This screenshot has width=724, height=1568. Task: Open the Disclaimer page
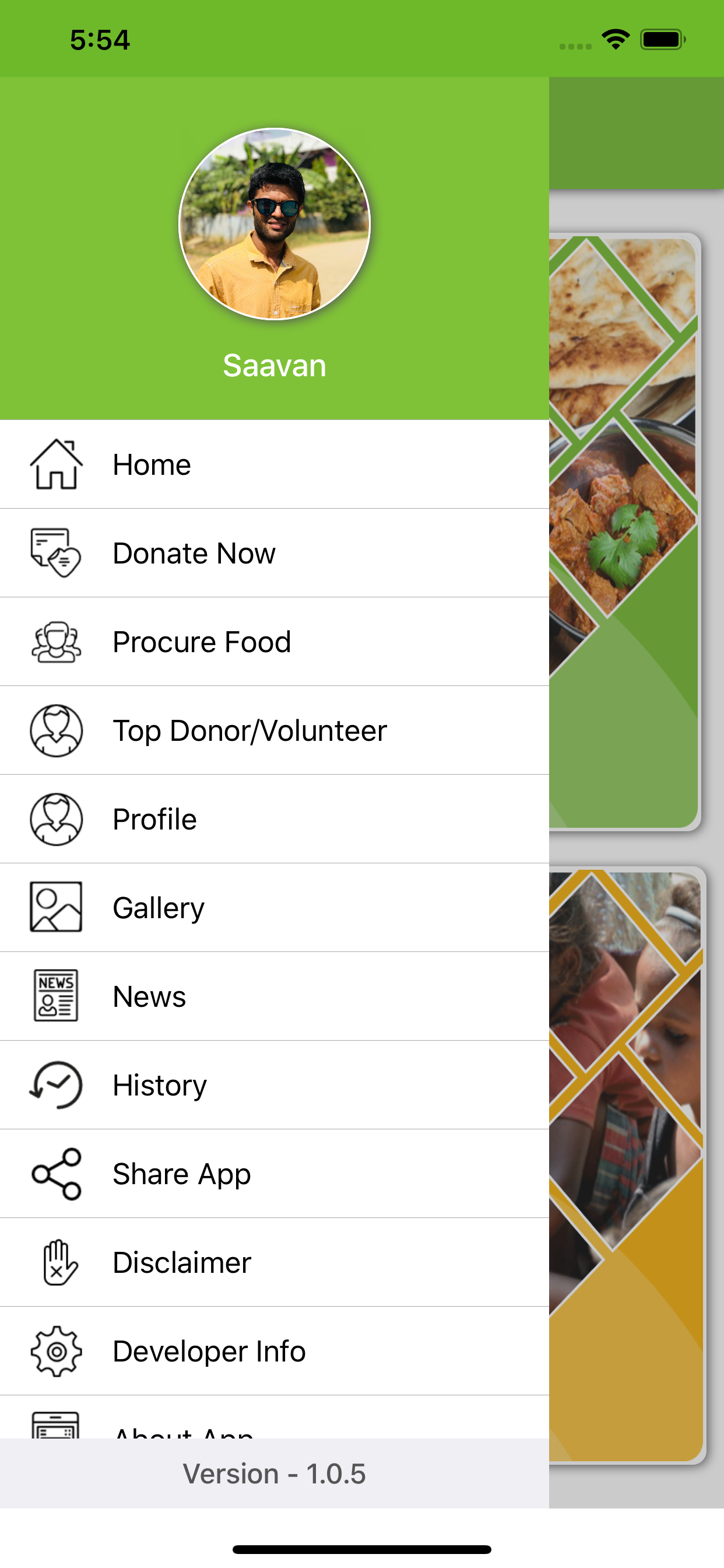[x=275, y=1262]
